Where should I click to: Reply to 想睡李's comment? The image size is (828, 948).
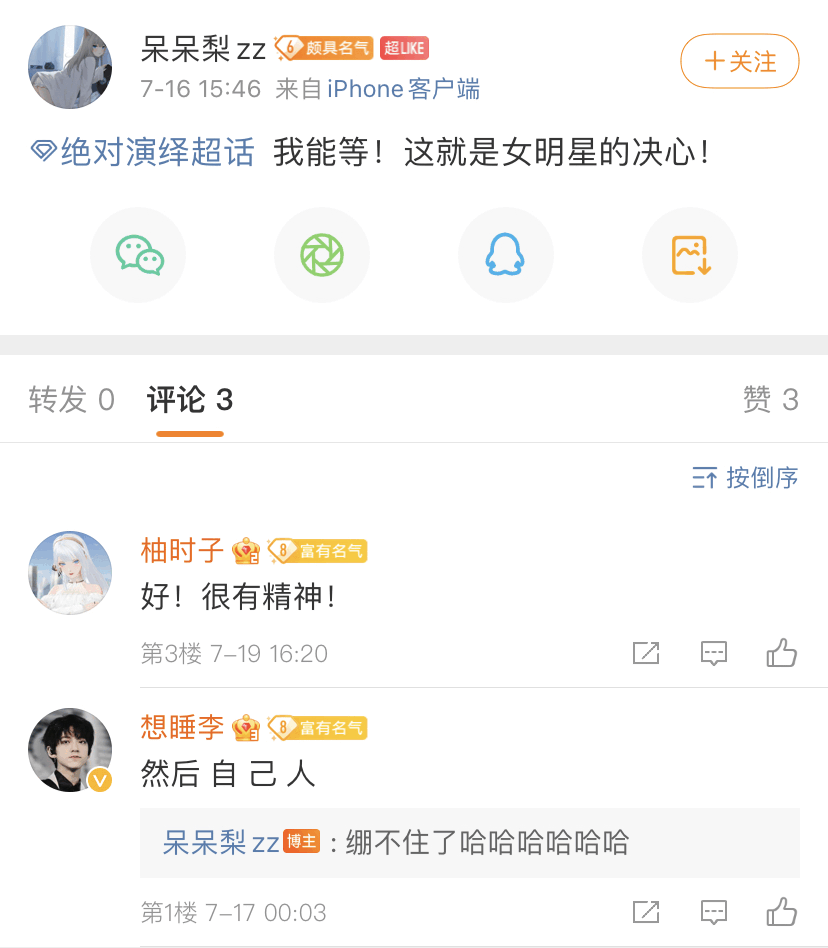coord(713,912)
